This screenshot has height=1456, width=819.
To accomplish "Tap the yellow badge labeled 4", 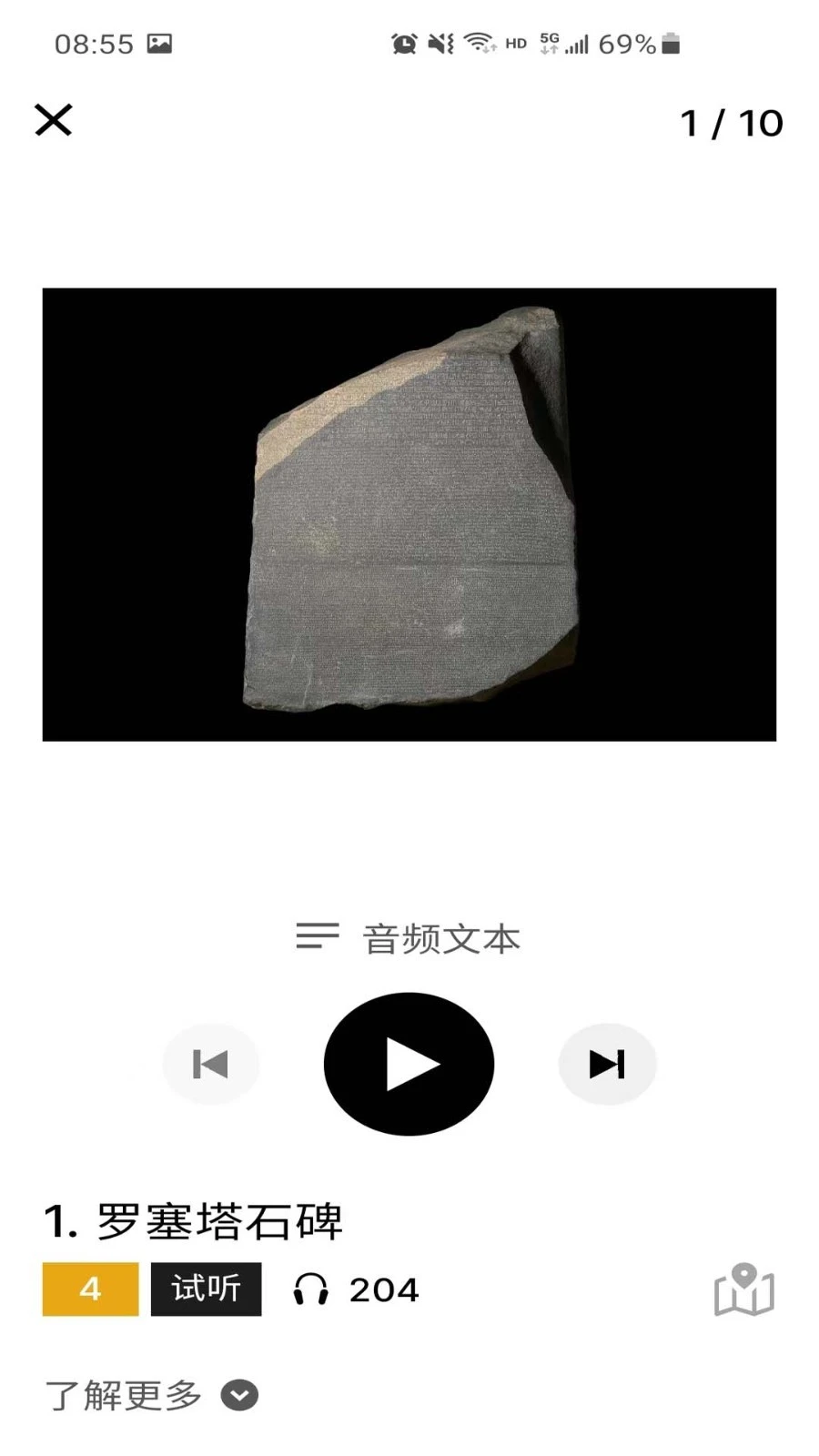I will [88, 1289].
